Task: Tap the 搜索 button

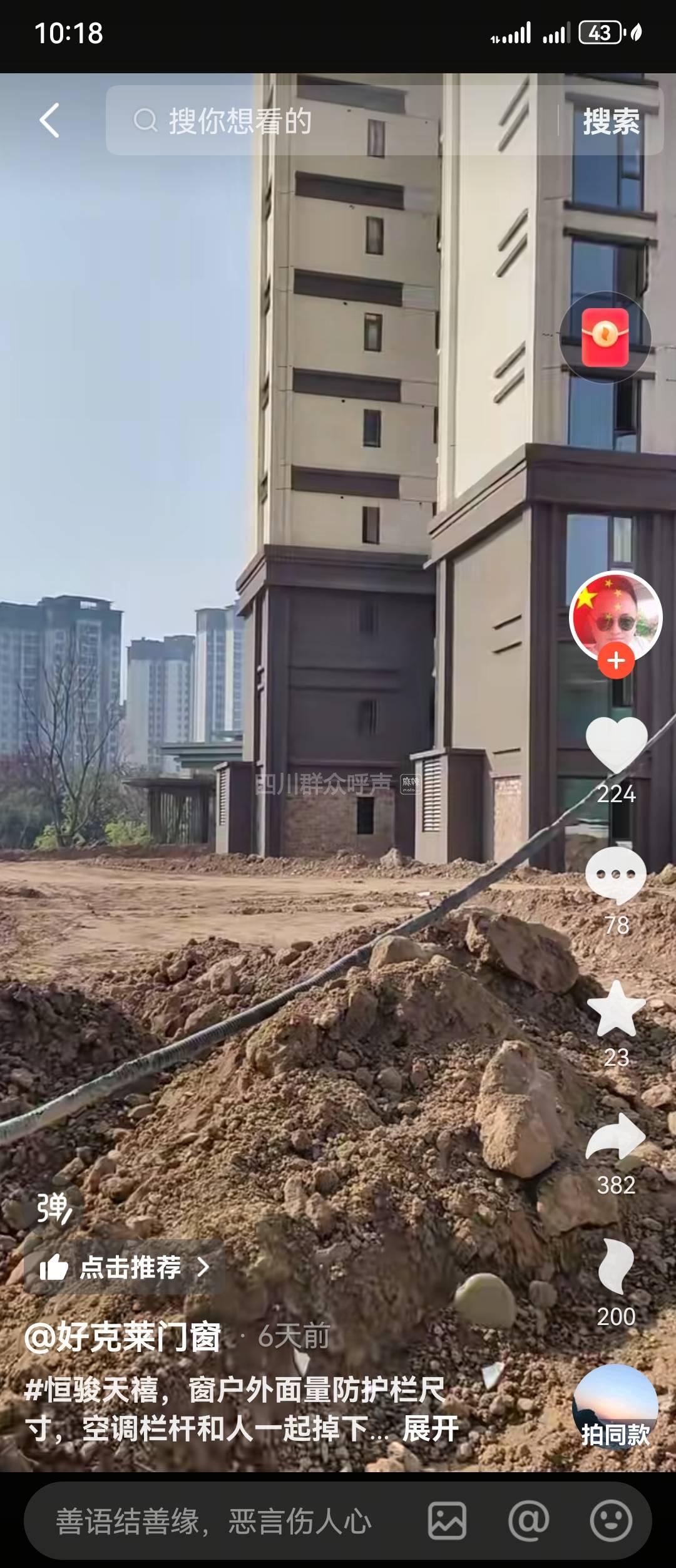Action: coord(611,121)
